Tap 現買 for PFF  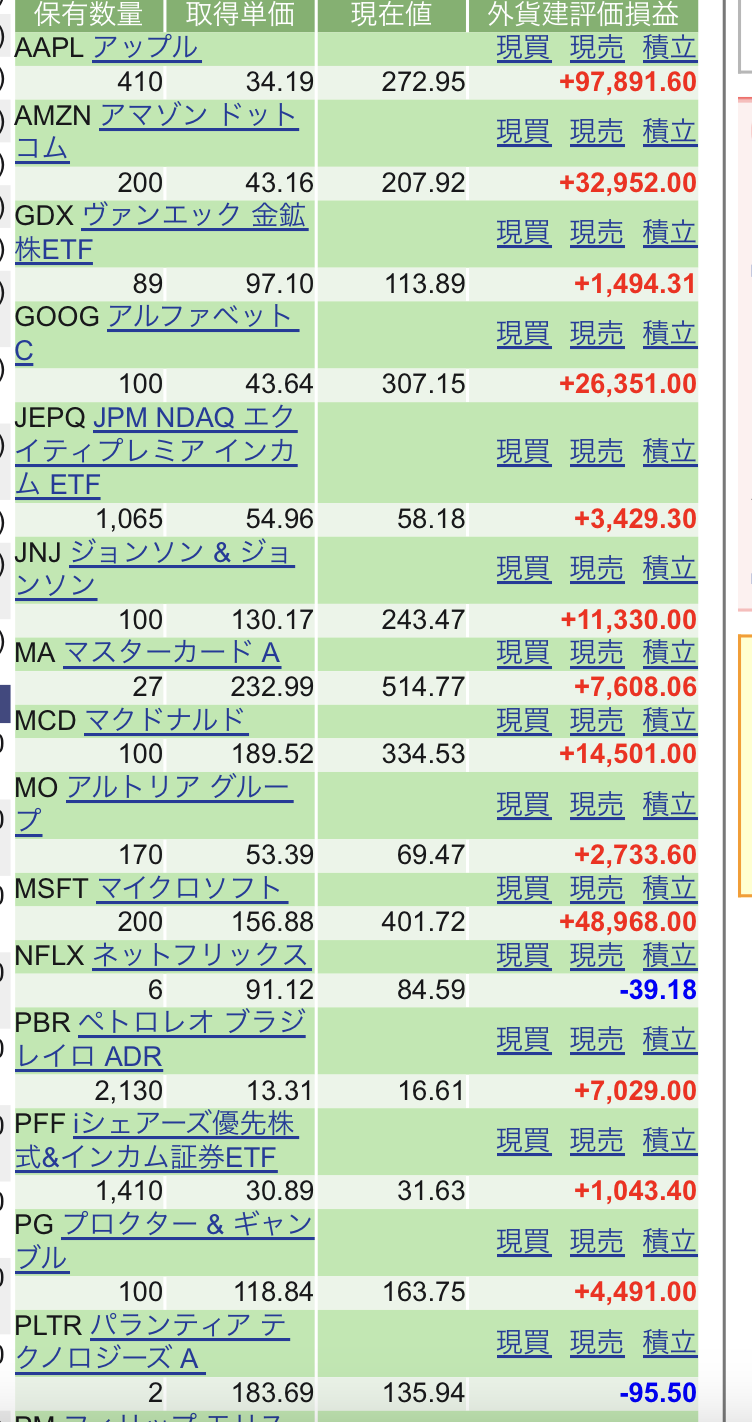tap(524, 1141)
